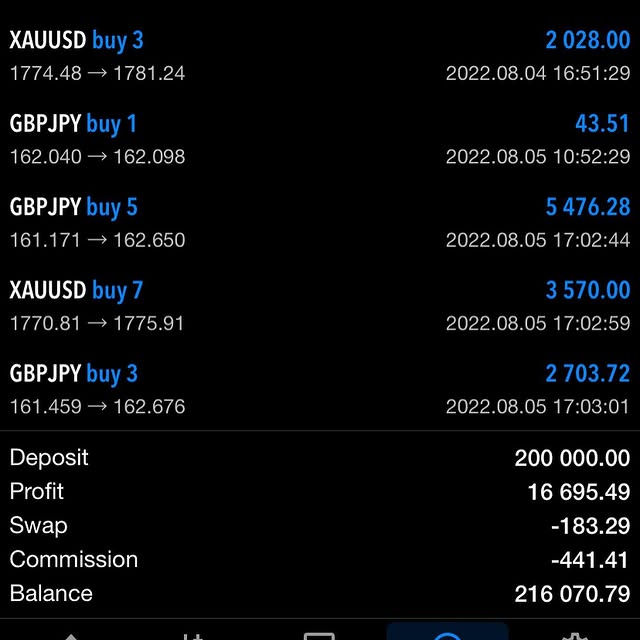
Task: Expand the XAUUSD buy 3 trade
Action: coord(320,56)
